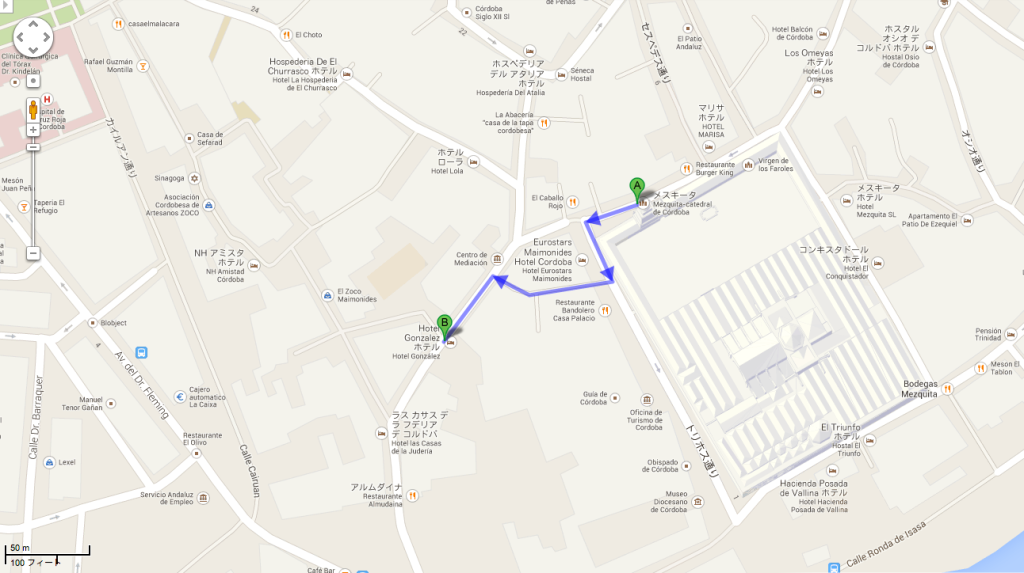Tap the my location button

point(33,81)
